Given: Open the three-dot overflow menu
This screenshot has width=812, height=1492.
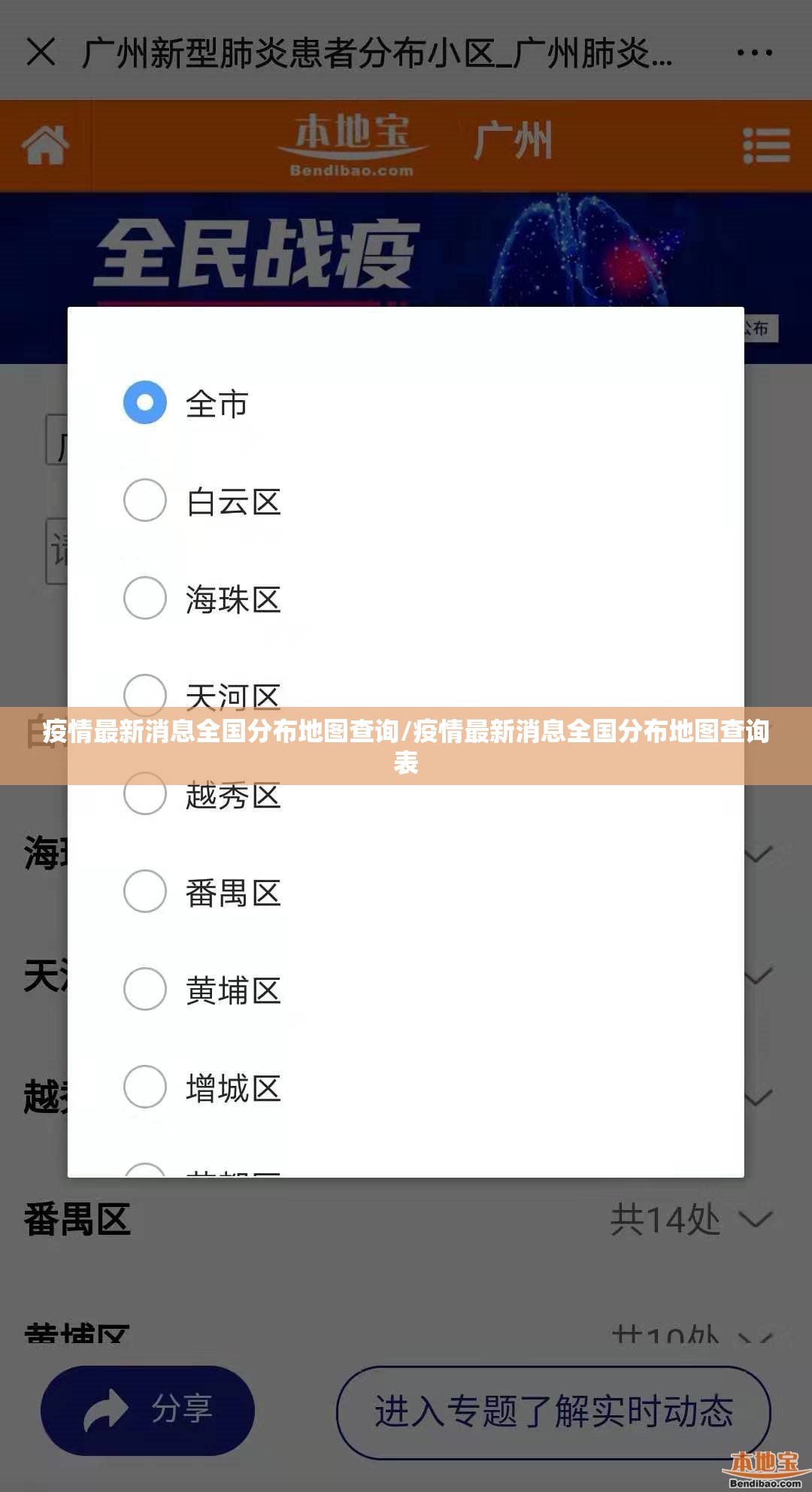Looking at the screenshot, I should 754,53.
